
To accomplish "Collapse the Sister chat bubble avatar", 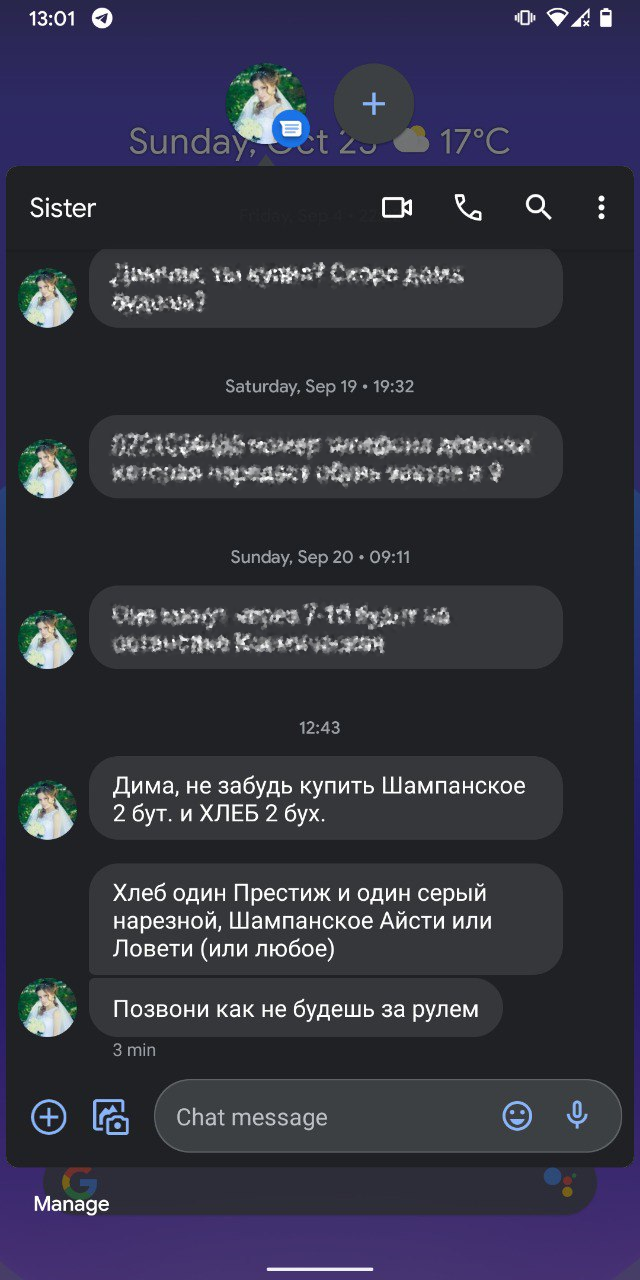I will click(x=266, y=104).
